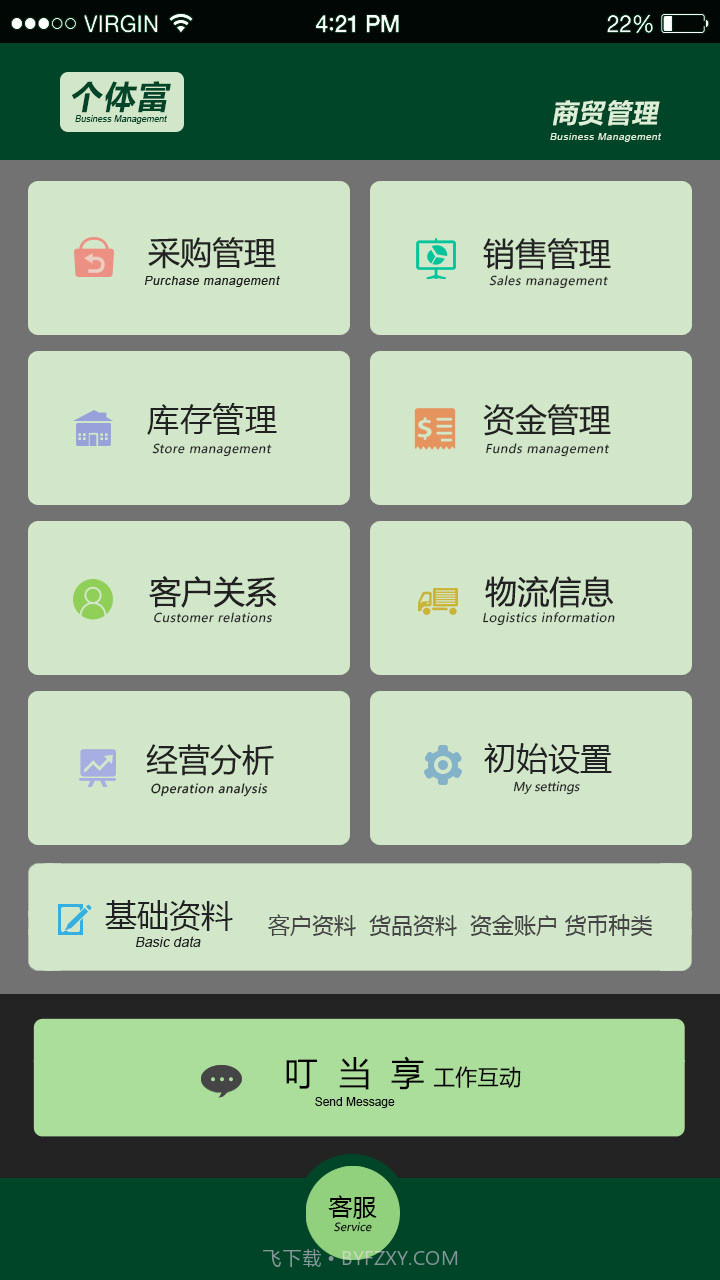Open the 客户资料 customer data link
The width and height of the screenshot is (720, 1280).
click(x=311, y=926)
